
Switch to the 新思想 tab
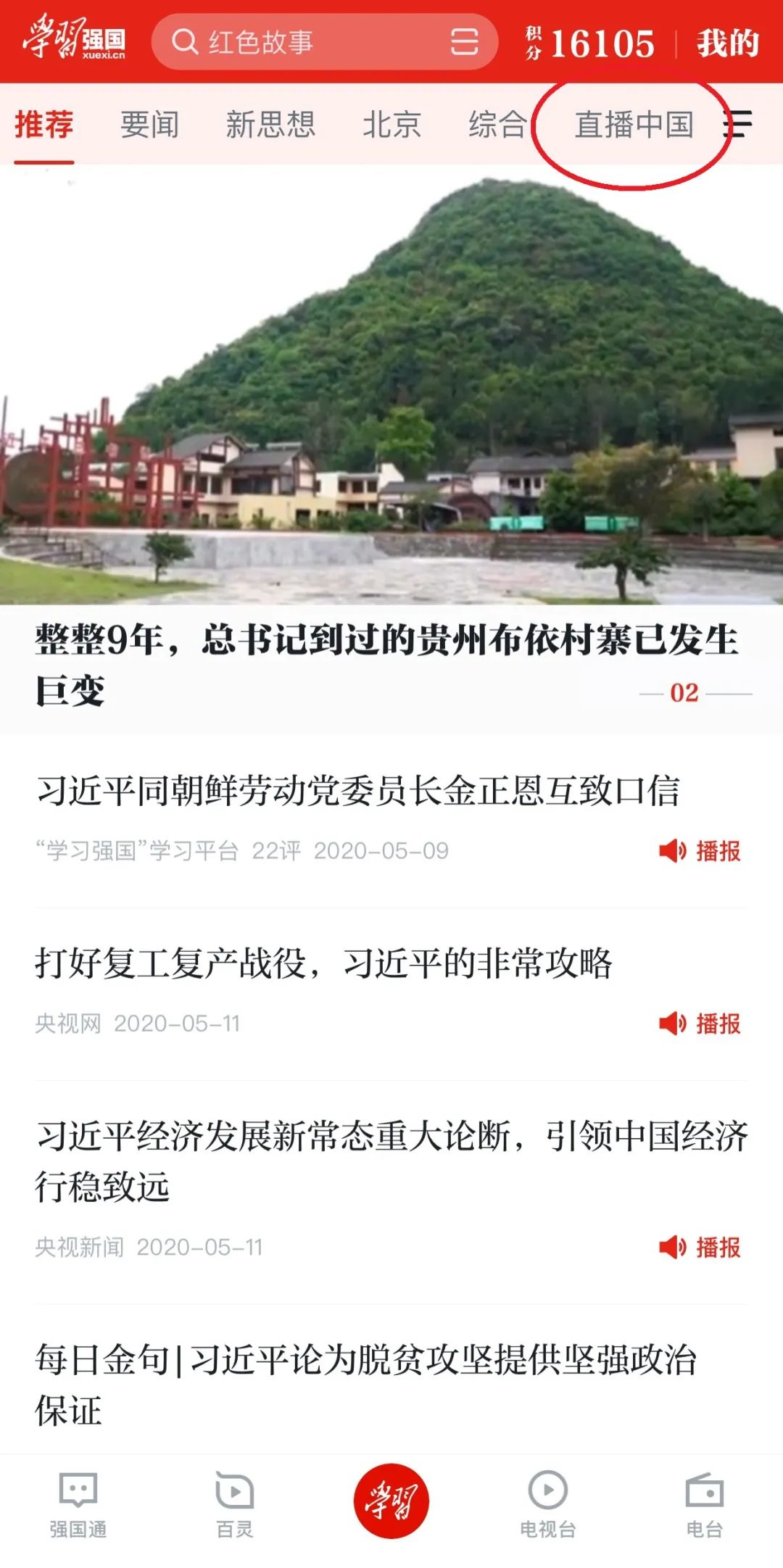(x=270, y=125)
